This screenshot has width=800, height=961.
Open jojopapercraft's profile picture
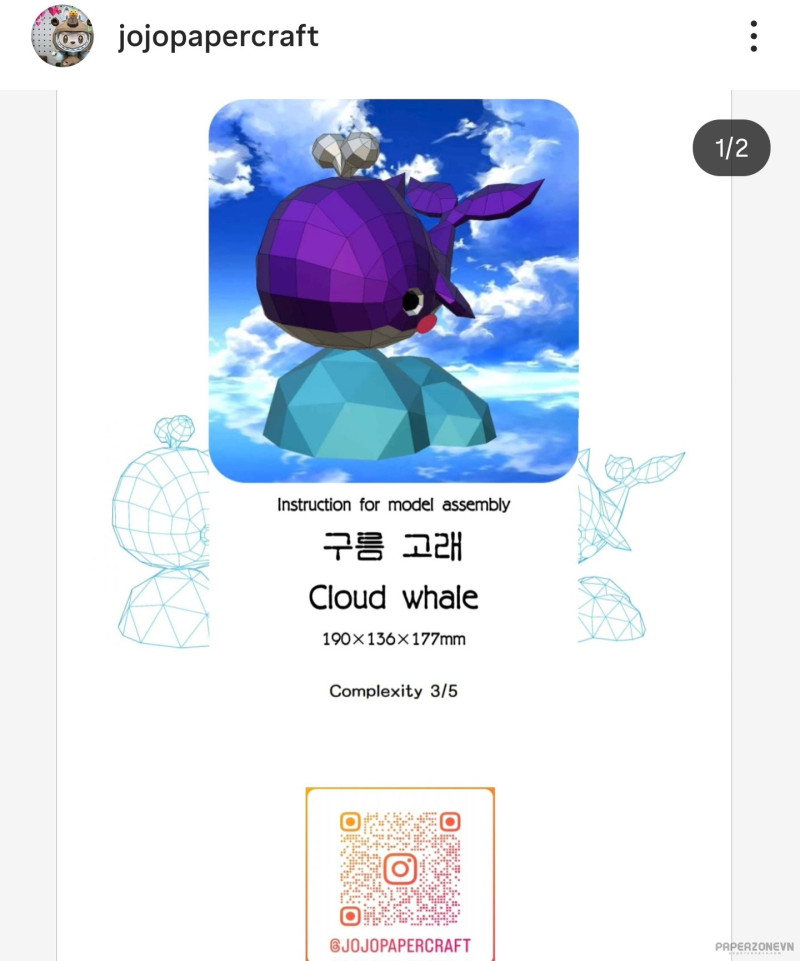[62, 37]
